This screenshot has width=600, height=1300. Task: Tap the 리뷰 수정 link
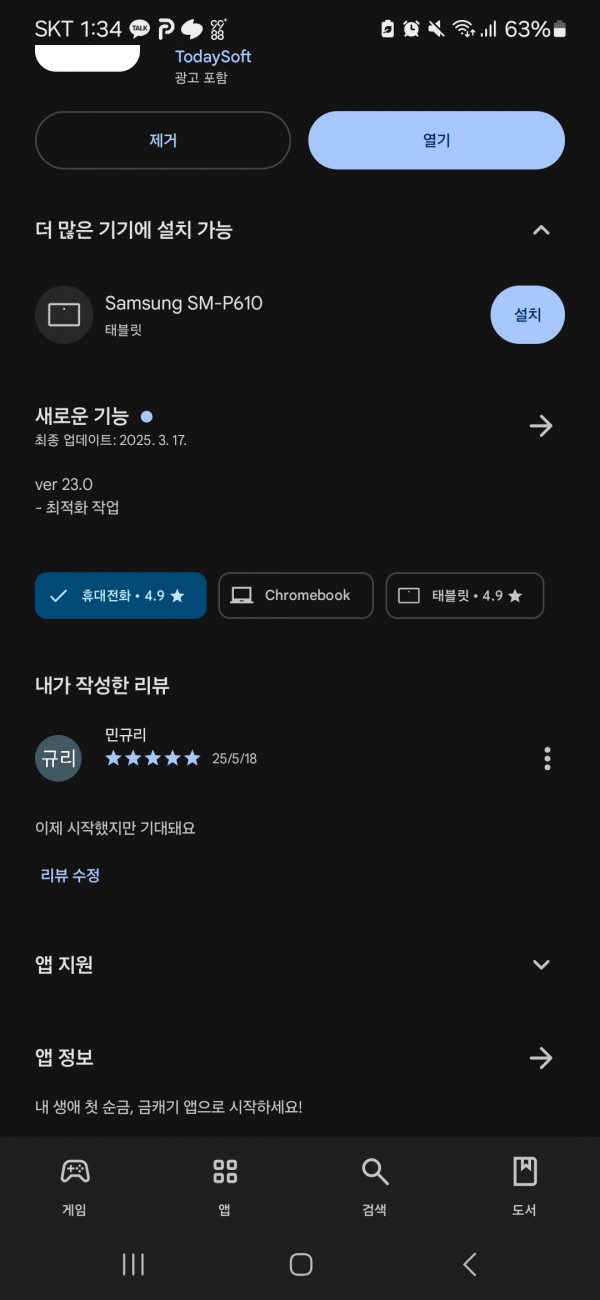[70, 875]
